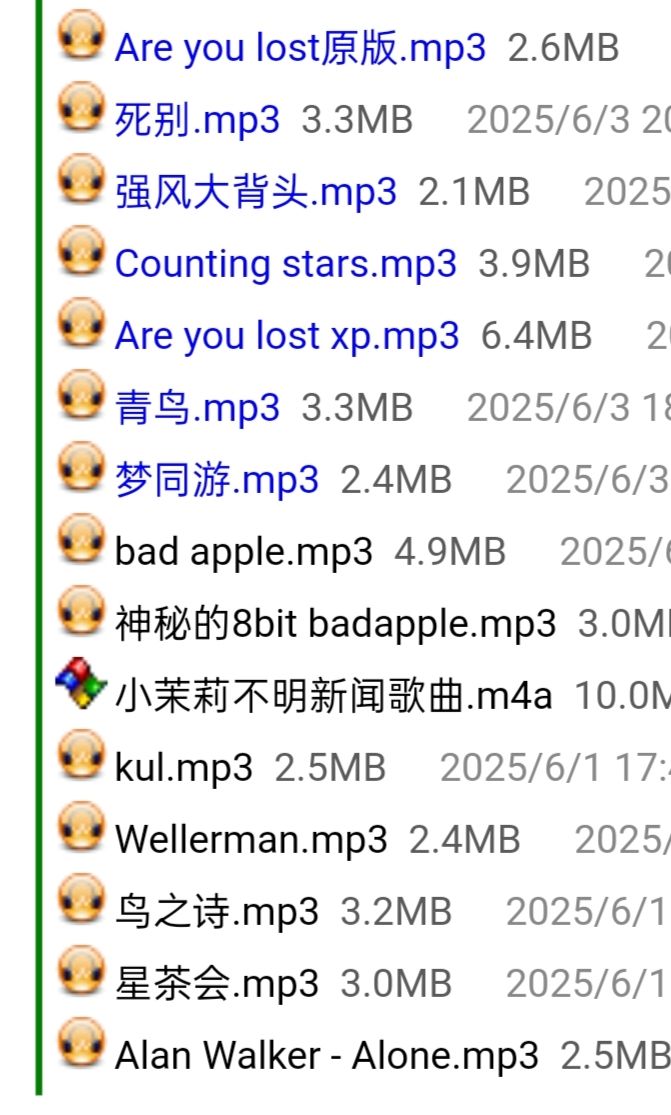
Task: Open 死别.mp3 file link
Action: (x=197, y=120)
